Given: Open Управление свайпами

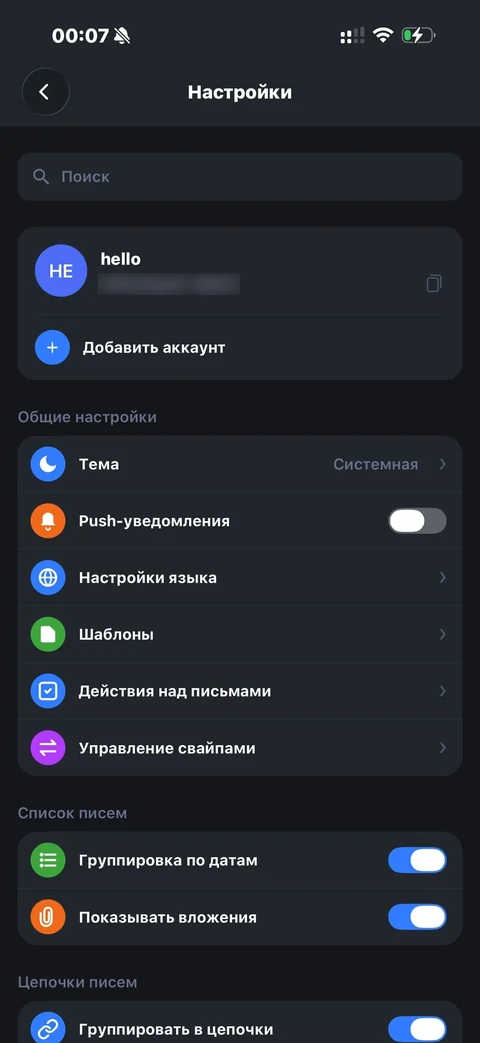Looking at the screenshot, I should [x=239, y=748].
